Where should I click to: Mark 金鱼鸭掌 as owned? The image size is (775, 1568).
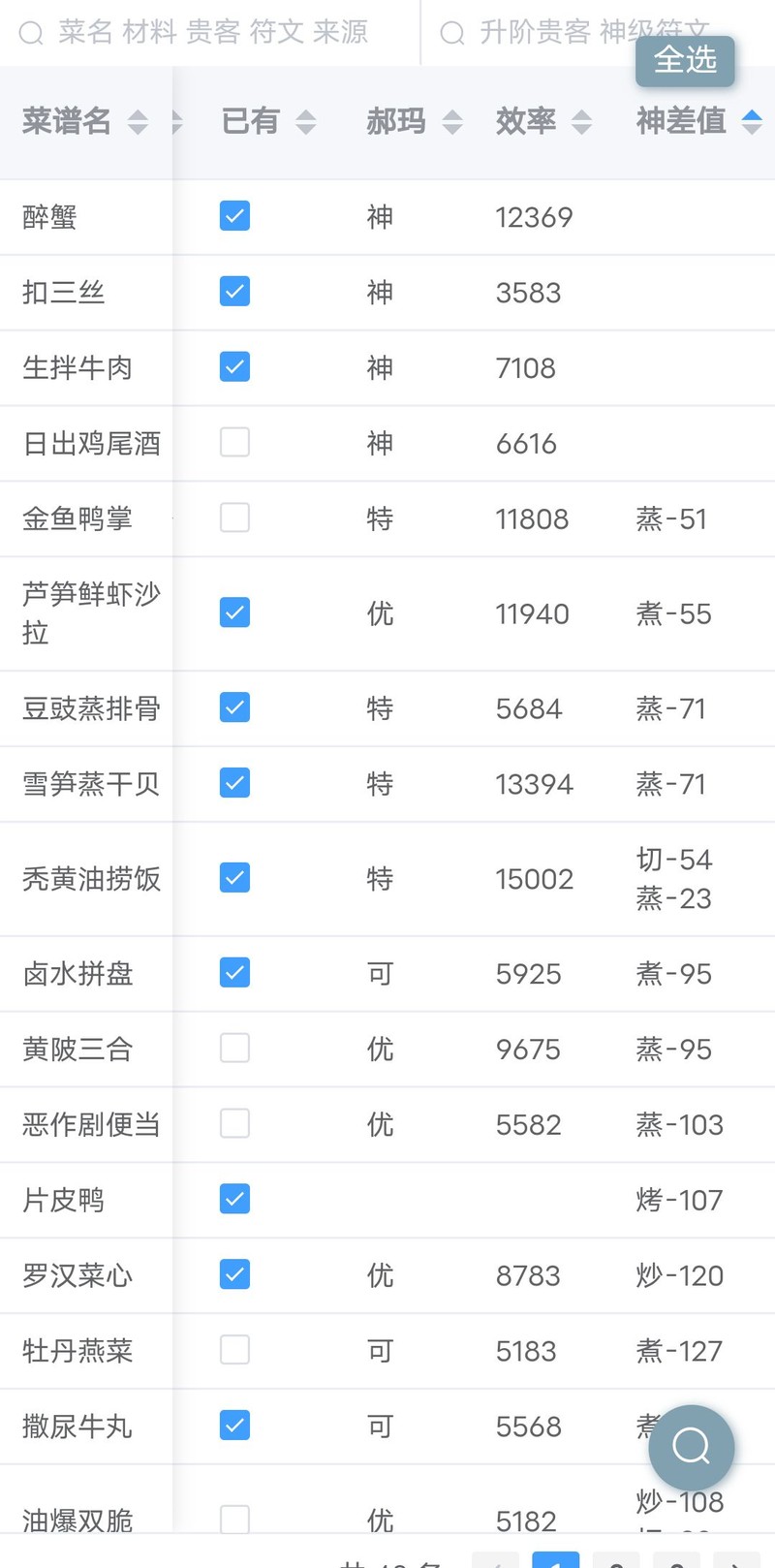pos(234,518)
